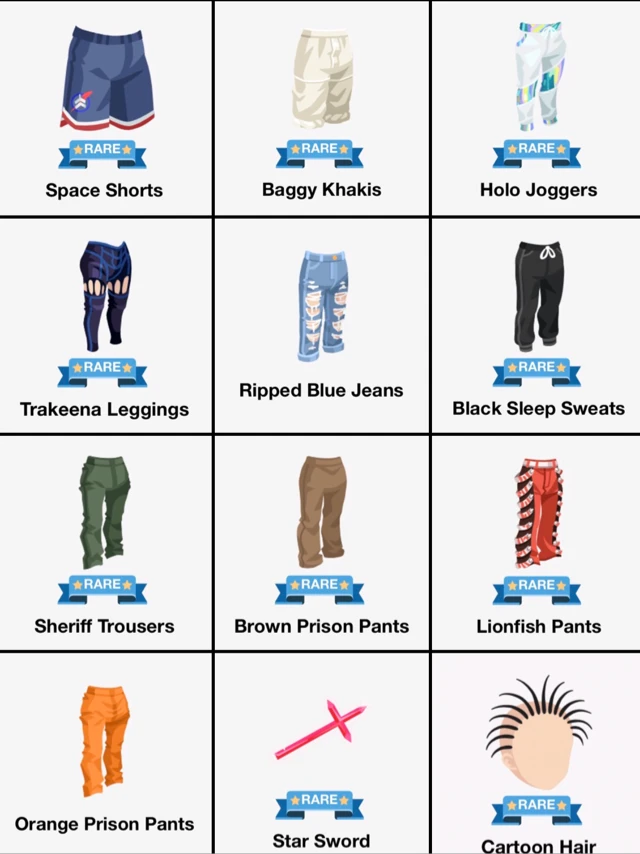The width and height of the screenshot is (640, 854).
Task: Open the Star Sword item
Action: [321, 755]
